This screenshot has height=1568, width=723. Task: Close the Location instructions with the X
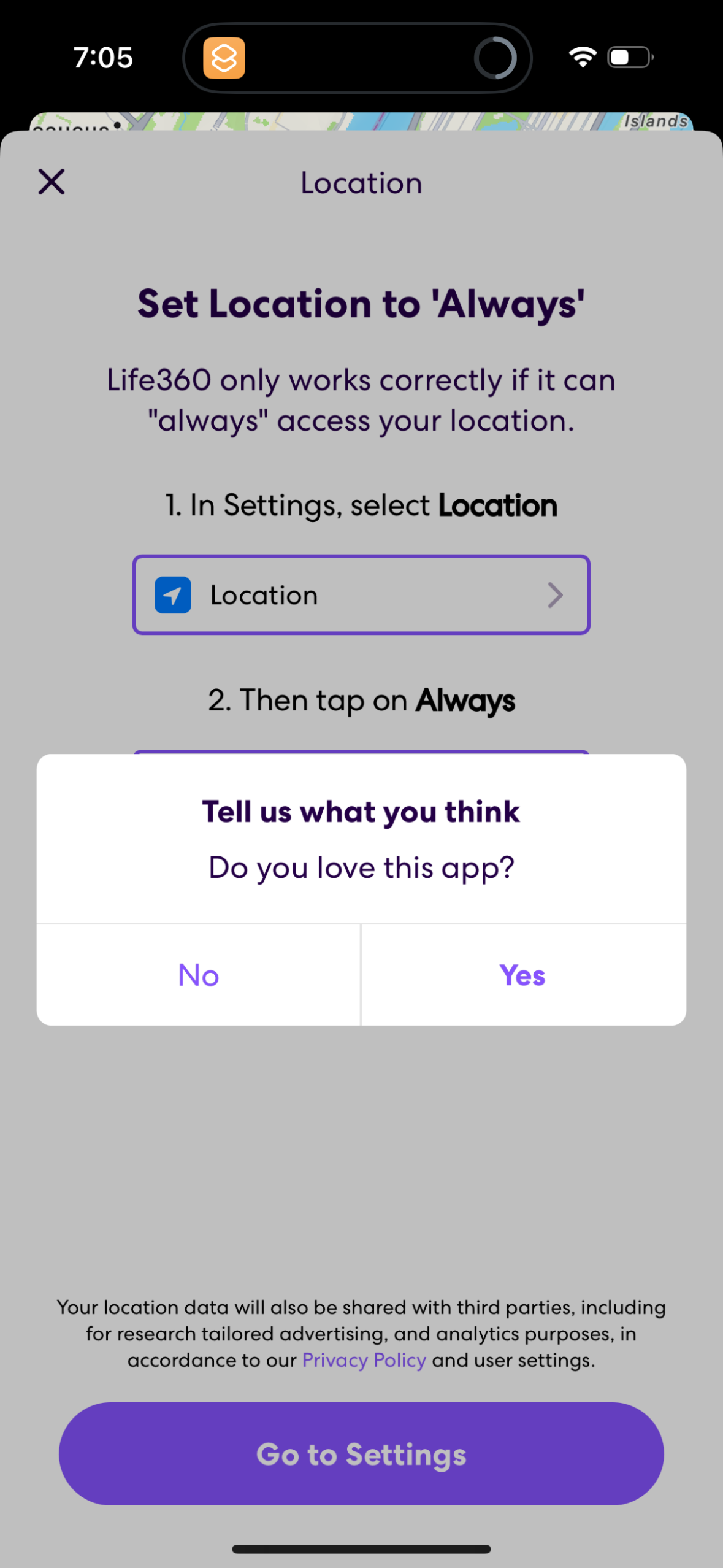[52, 182]
